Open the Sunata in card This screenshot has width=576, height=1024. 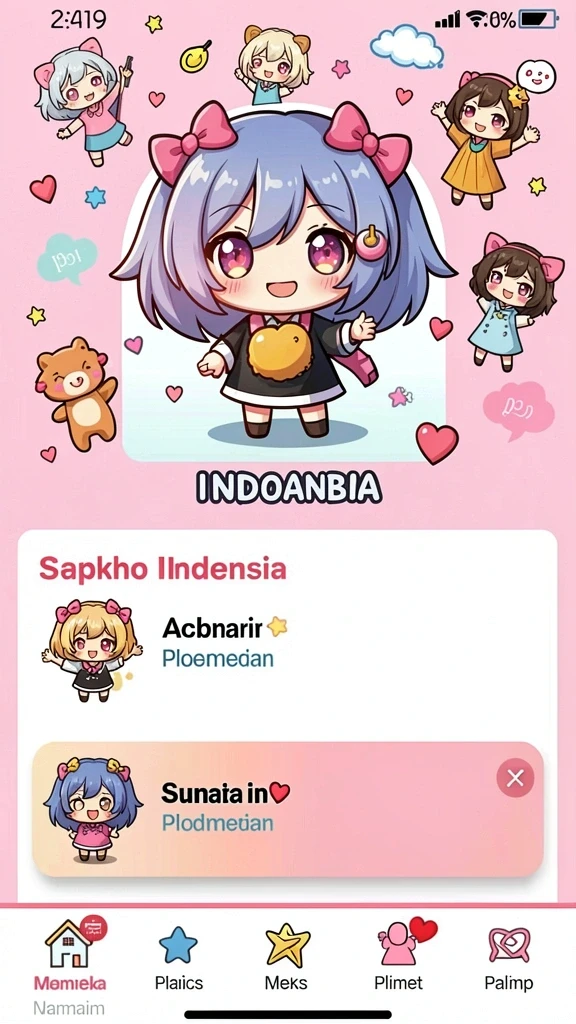pyautogui.click(x=287, y=809)
